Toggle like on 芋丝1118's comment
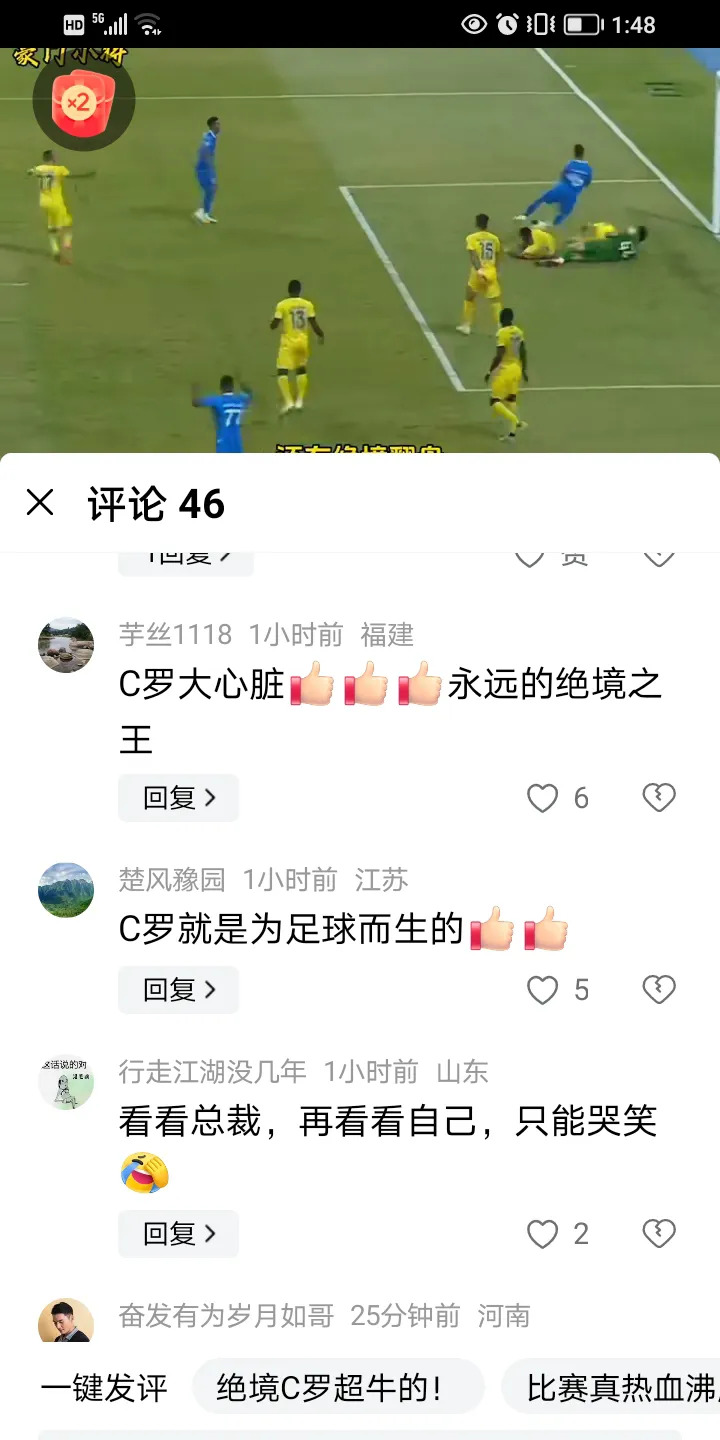720x1440 pixels. point(543,798)
